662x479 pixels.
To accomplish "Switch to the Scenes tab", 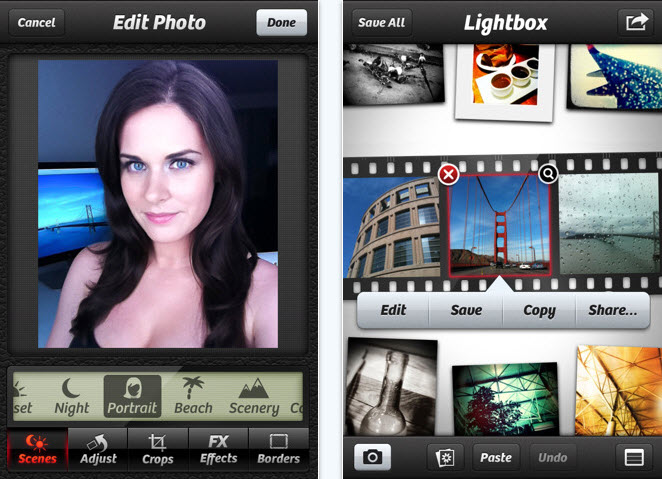I will [37, 449].
